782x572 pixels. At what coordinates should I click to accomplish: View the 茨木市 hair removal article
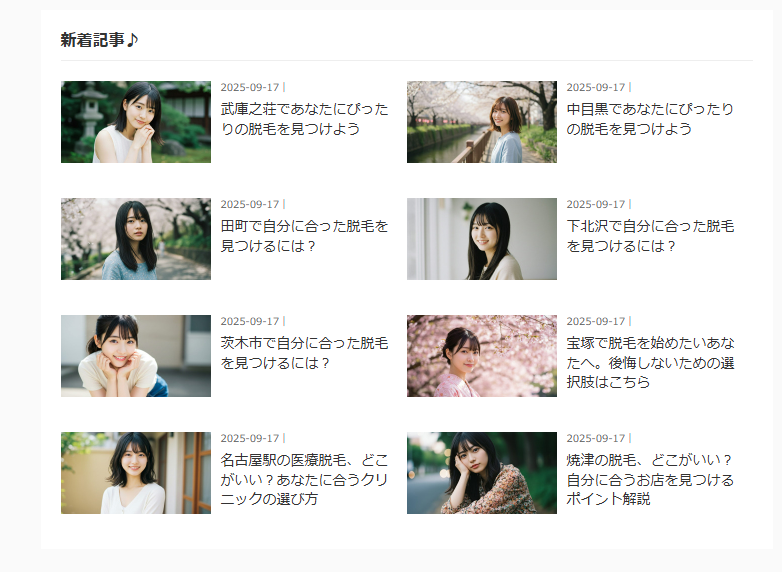click(x=304, y=353)
